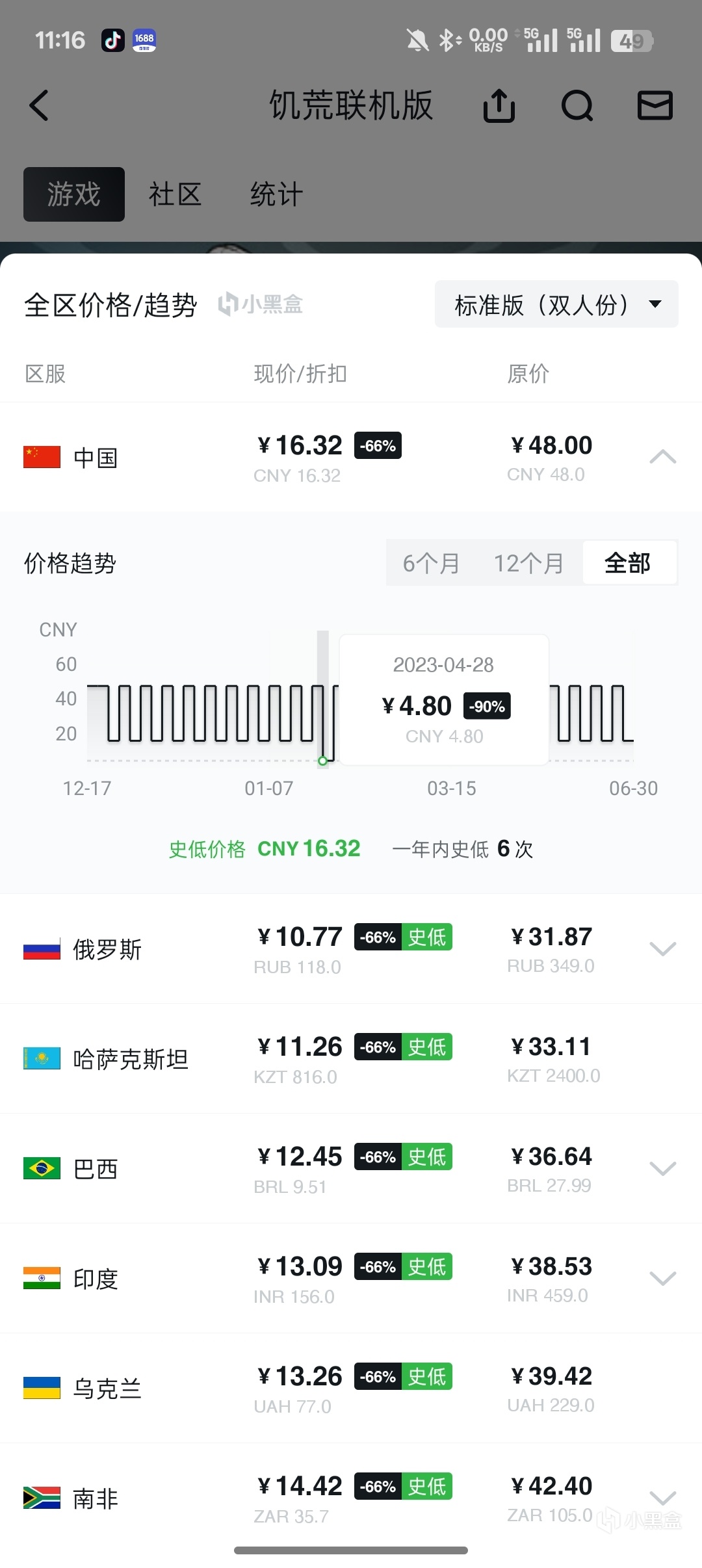
Task: Switch to the 社区 tab
Action: 175,194
